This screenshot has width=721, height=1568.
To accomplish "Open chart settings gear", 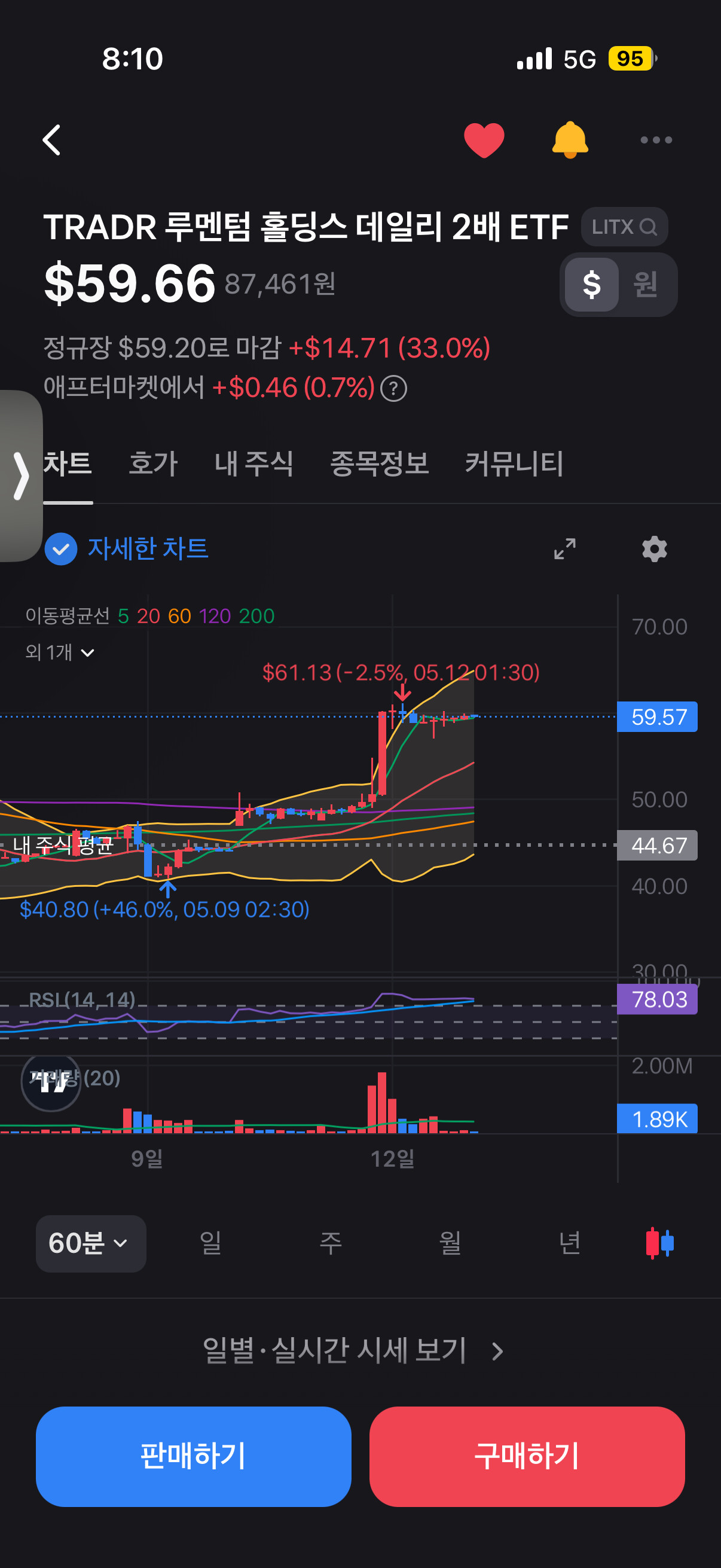I will pyautogui.click(x=655, y=549).
